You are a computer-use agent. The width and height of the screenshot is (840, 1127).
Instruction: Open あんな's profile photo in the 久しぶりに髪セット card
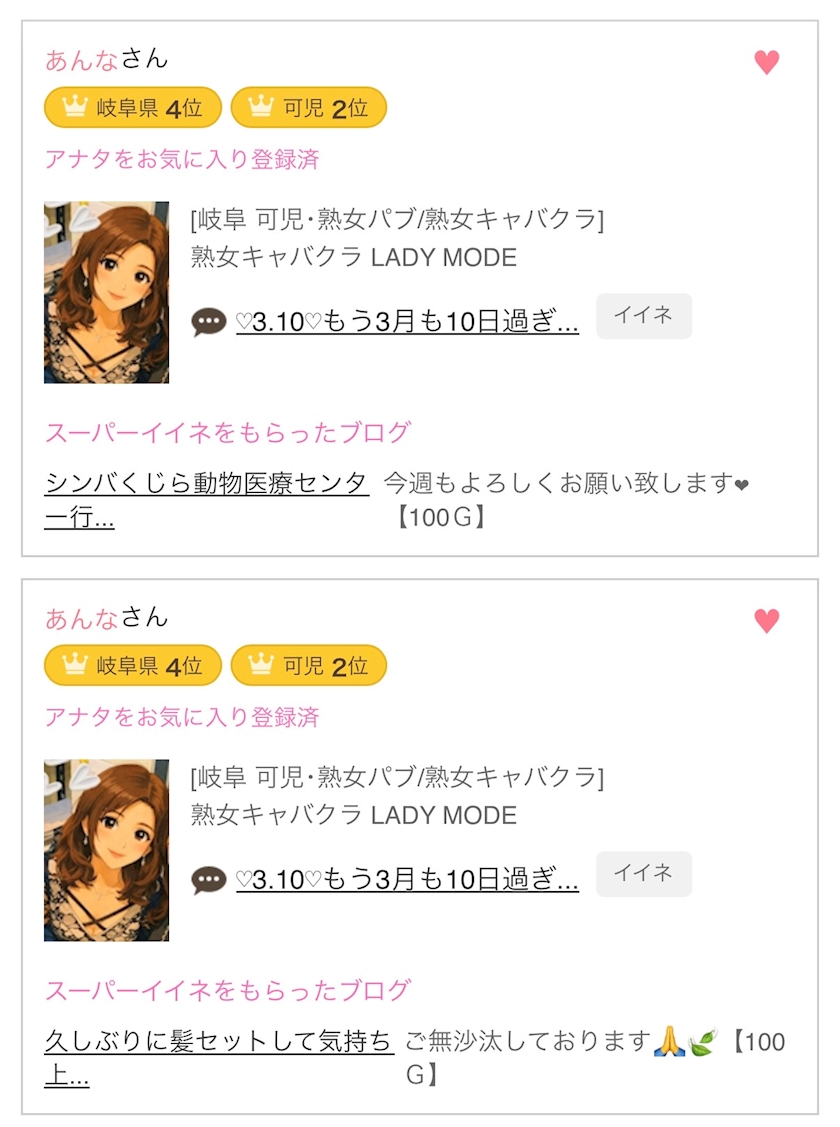[106, 851]
